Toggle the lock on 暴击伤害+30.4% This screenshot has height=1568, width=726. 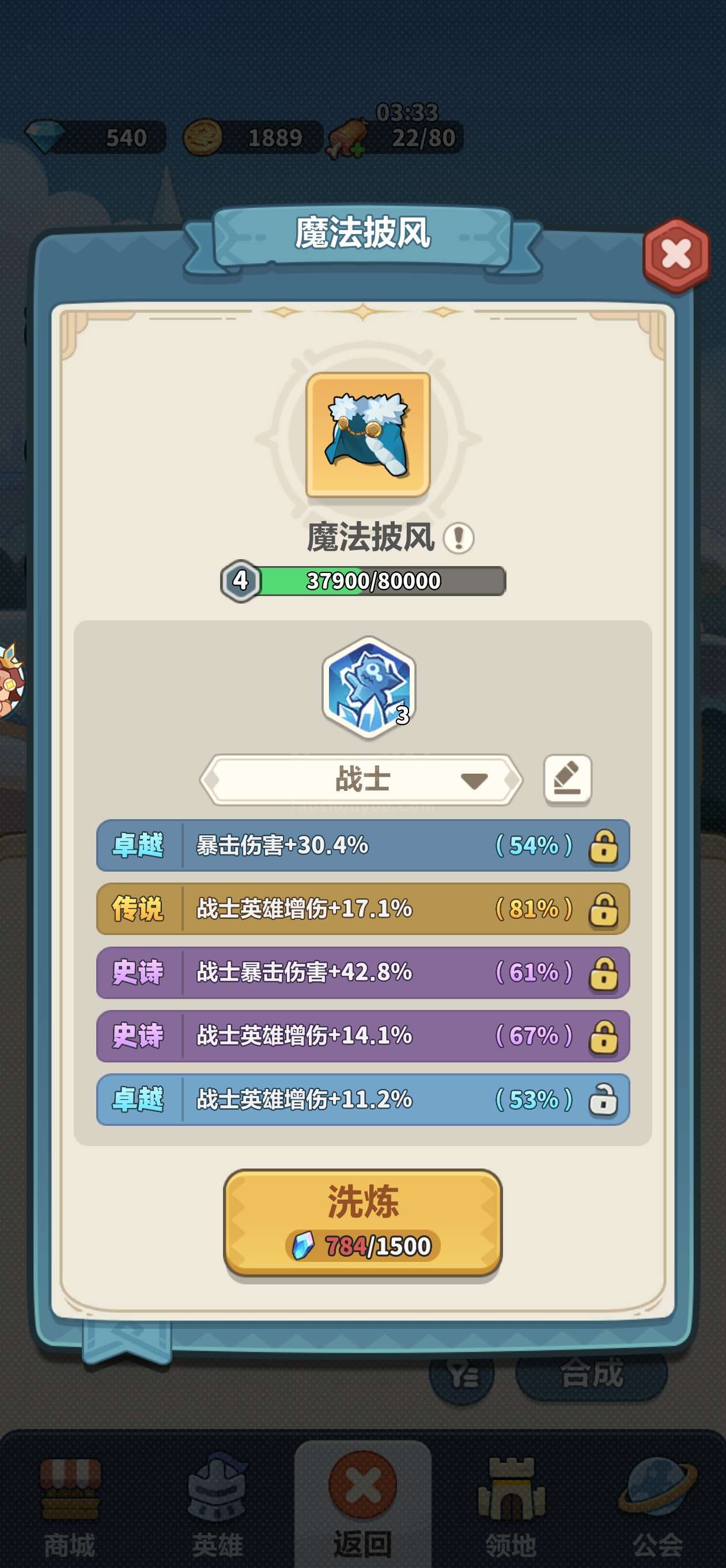tap(603, 846)
